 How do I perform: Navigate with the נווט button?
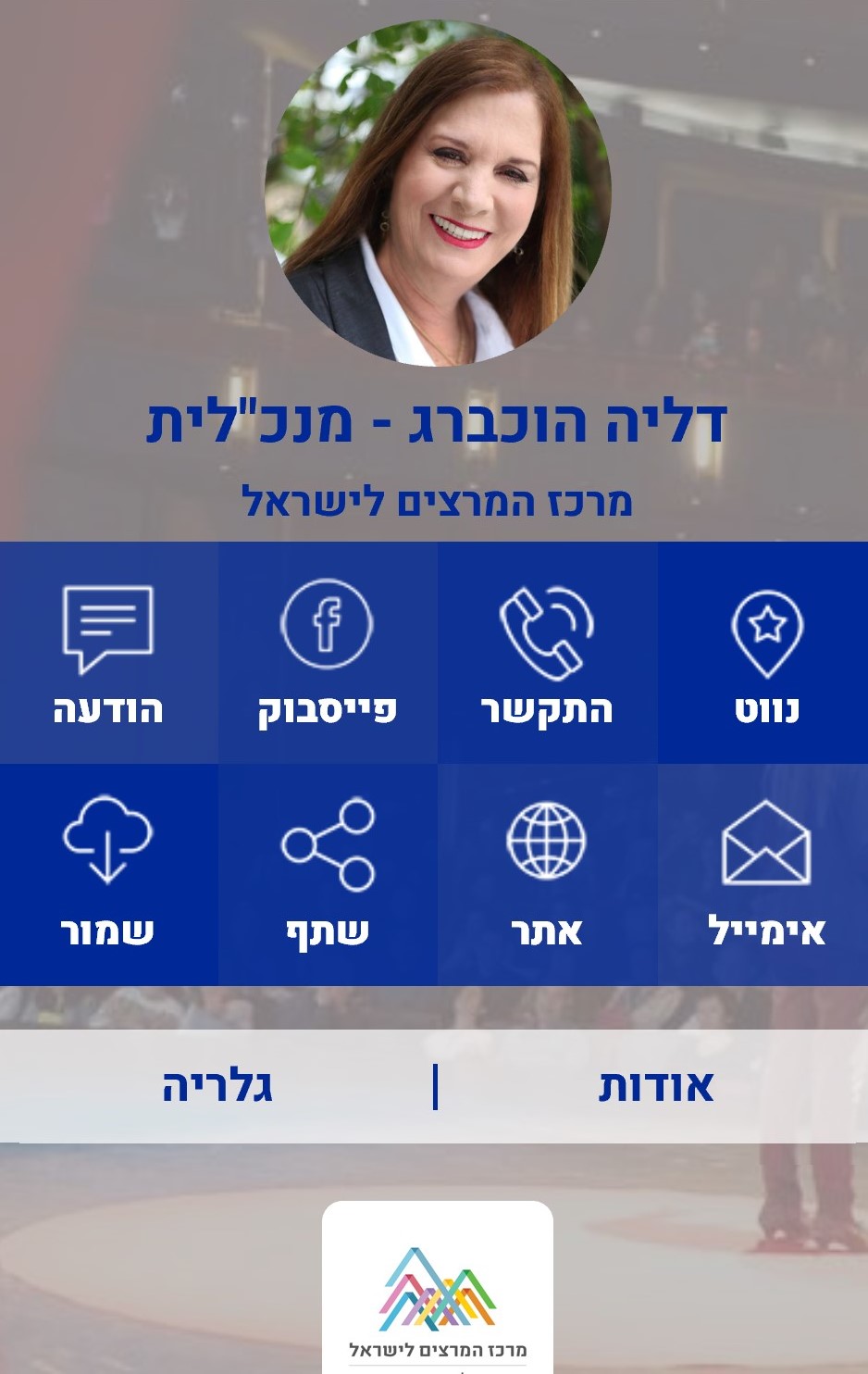tap(764, 653)
